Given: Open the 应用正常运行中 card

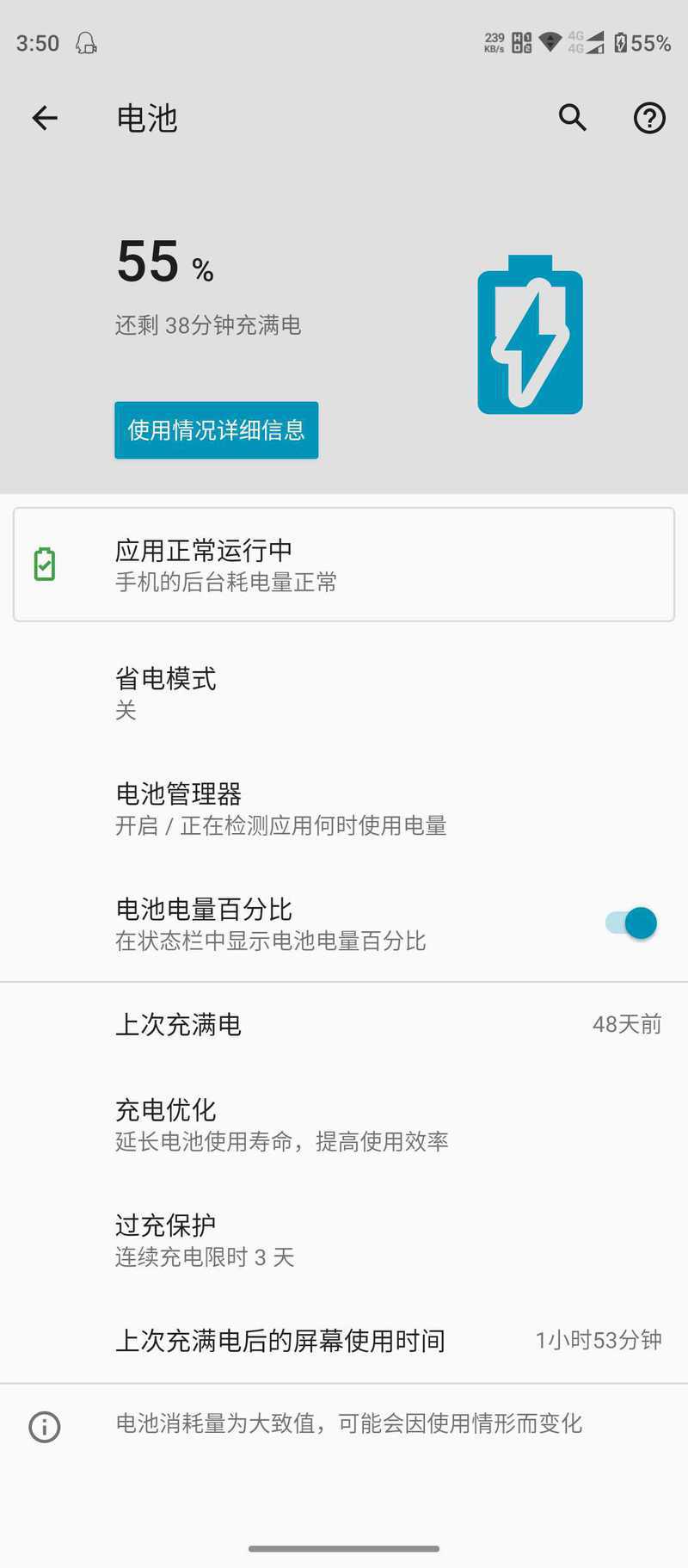Looking at the screenshot, I should 344,565.
